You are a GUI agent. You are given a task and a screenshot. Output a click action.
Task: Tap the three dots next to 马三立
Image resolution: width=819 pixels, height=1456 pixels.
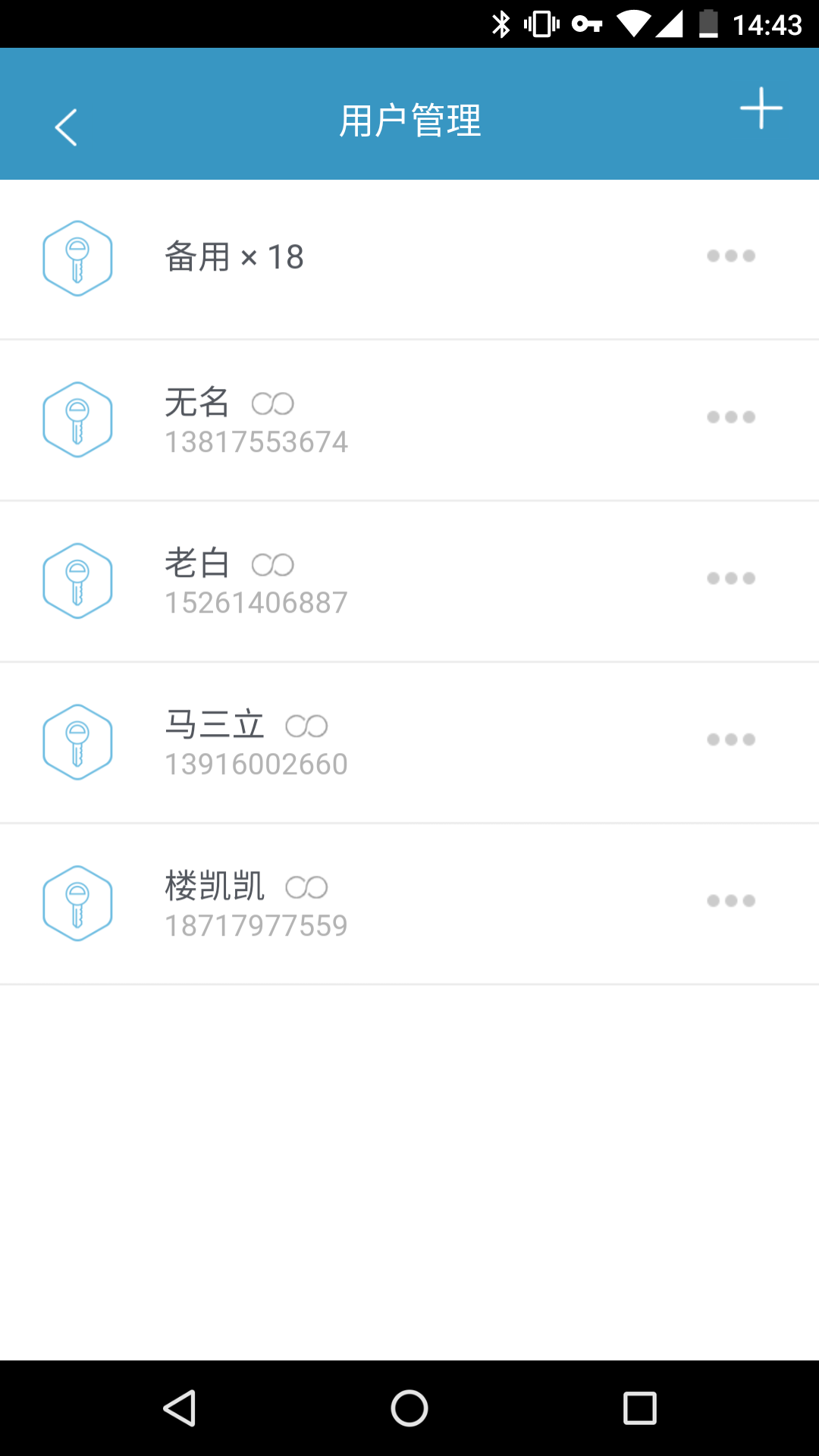point(730,739)
